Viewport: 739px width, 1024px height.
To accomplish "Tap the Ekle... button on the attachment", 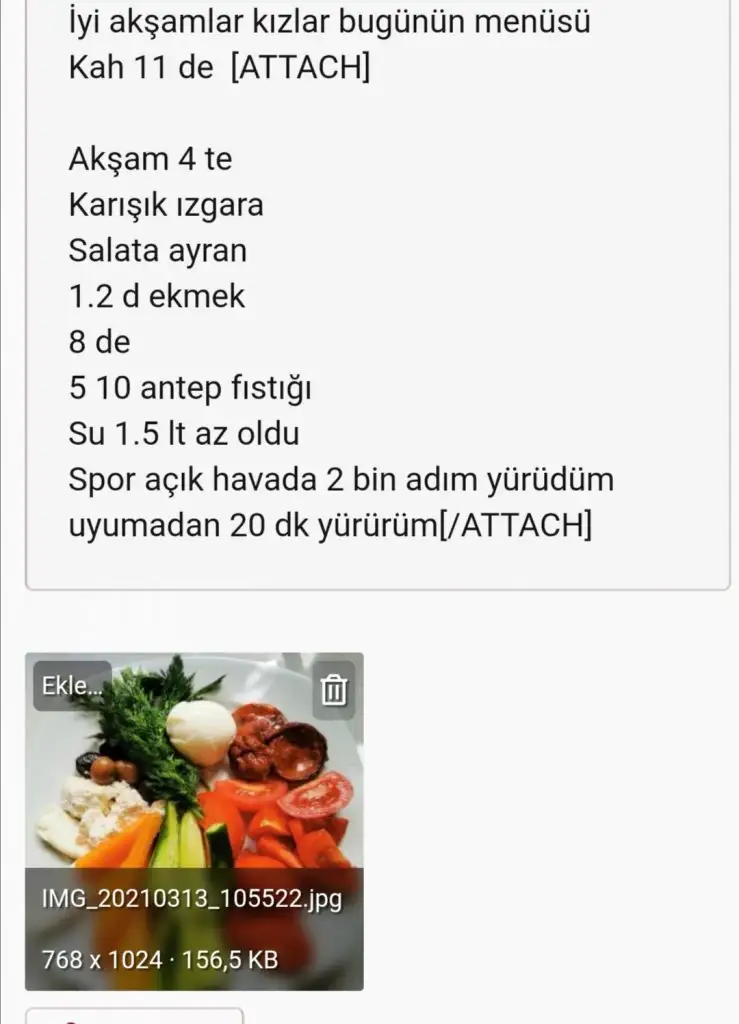I will 71,687.
